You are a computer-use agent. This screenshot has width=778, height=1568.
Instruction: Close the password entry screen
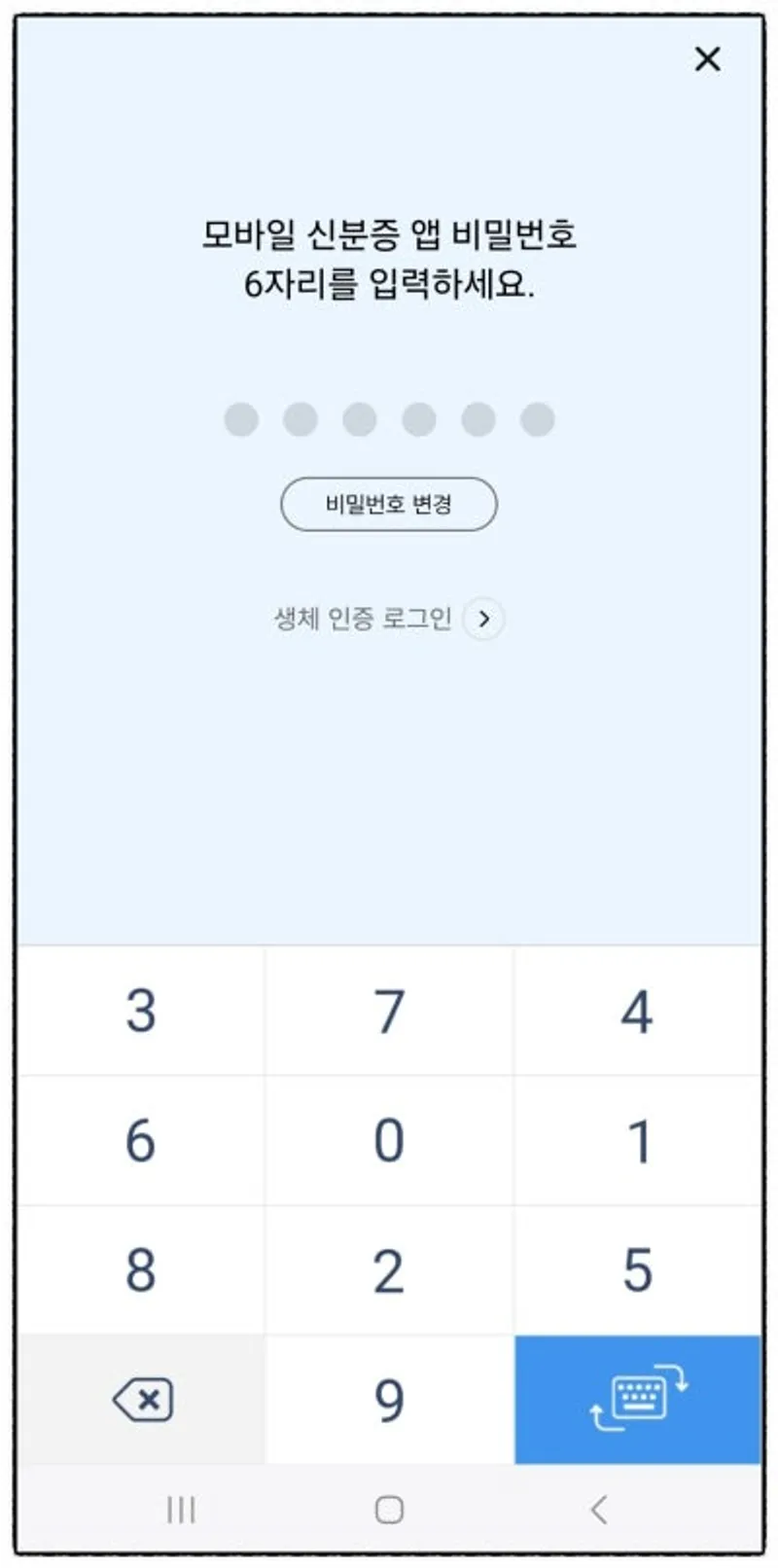(707, 59)
